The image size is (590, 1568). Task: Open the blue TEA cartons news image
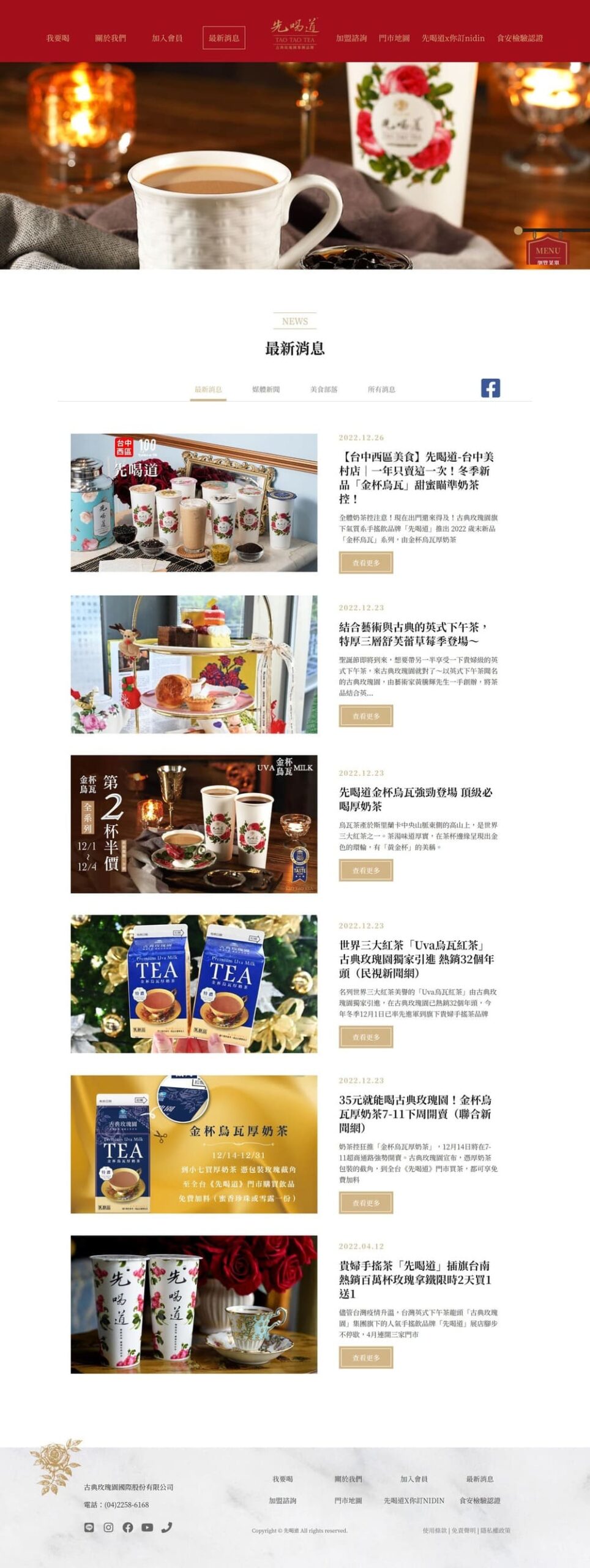[x=194, y=984]
